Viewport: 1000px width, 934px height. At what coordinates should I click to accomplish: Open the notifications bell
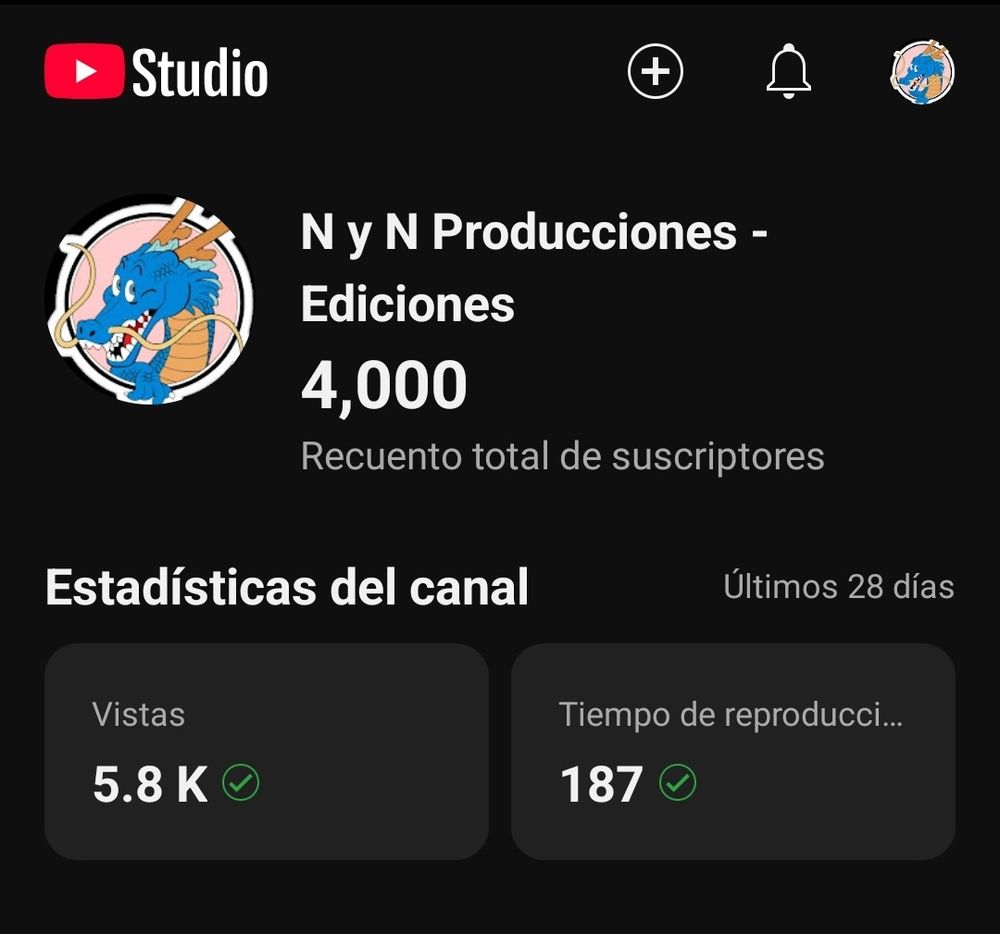(x=789, y=72)
